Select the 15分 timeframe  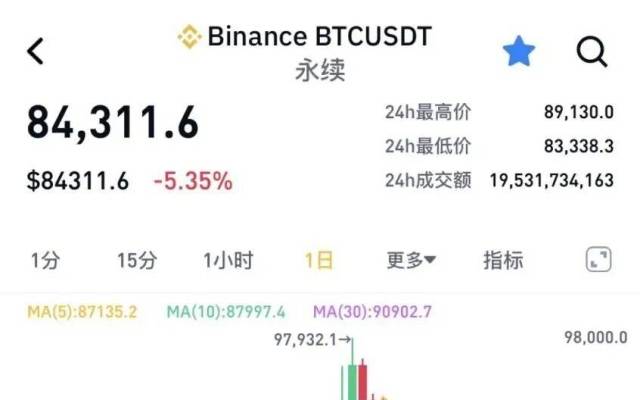pos(137,261)
